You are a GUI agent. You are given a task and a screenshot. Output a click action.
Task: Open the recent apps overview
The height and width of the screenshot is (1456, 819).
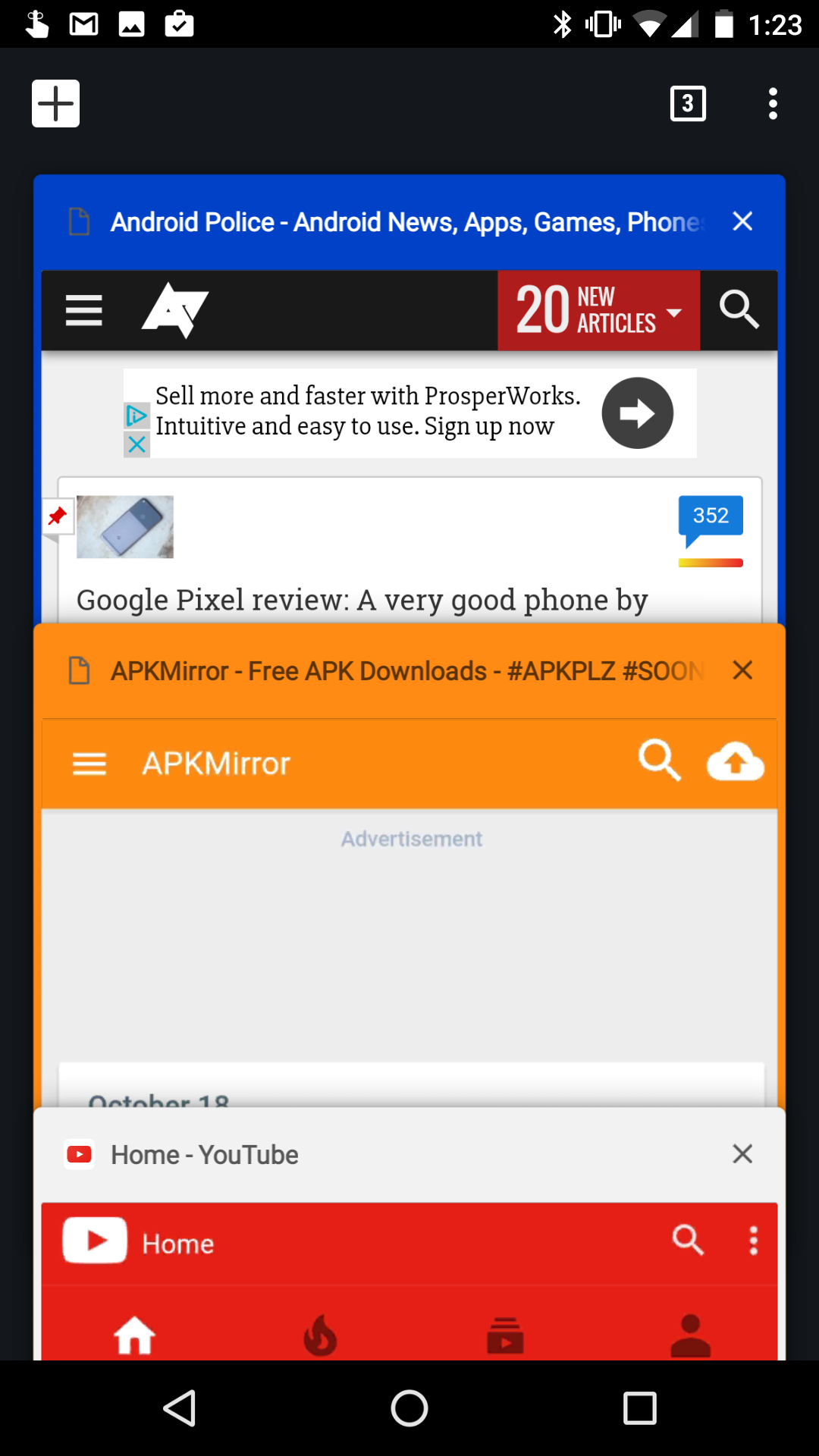coord(639,1408)
